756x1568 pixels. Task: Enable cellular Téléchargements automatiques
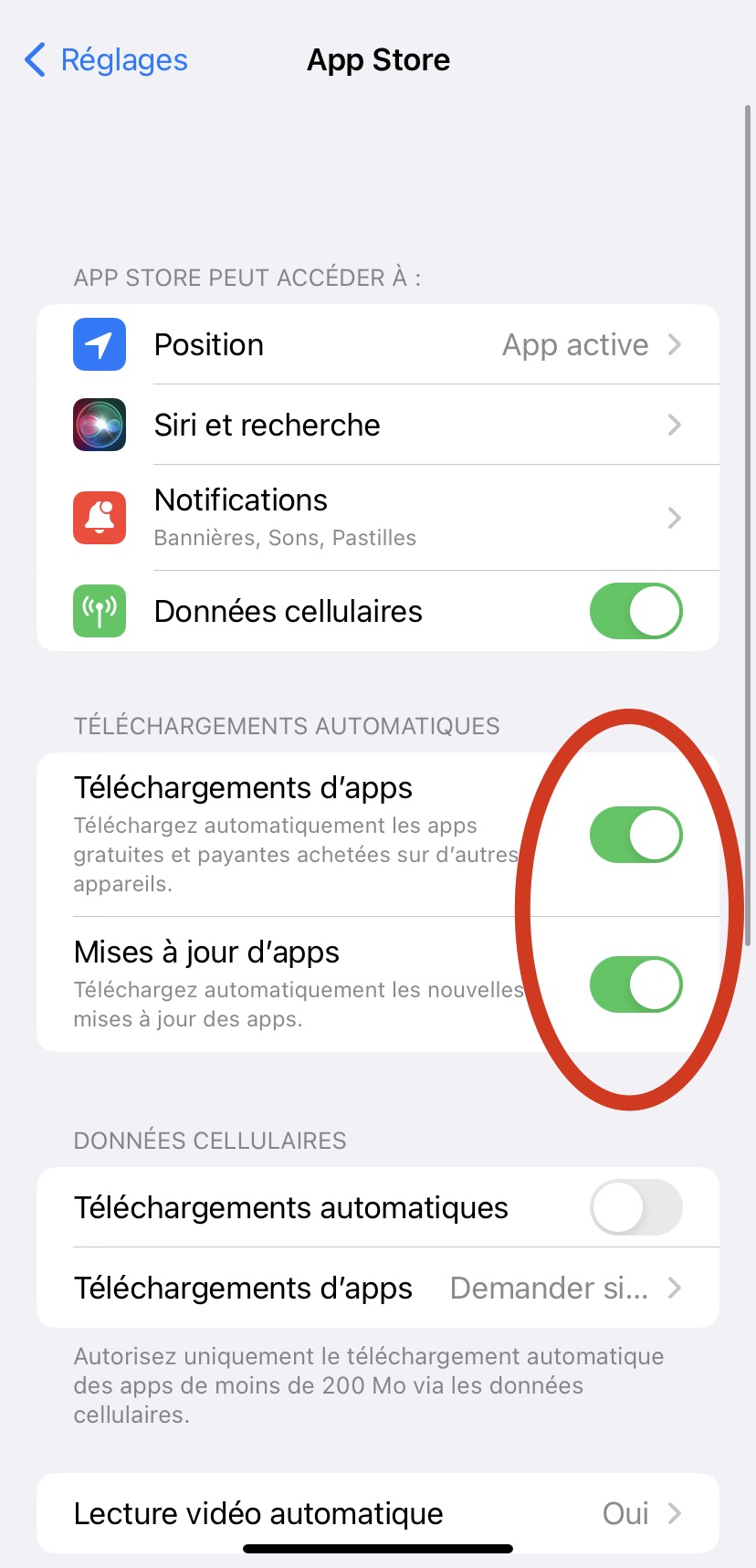[x=635, y=1207]
